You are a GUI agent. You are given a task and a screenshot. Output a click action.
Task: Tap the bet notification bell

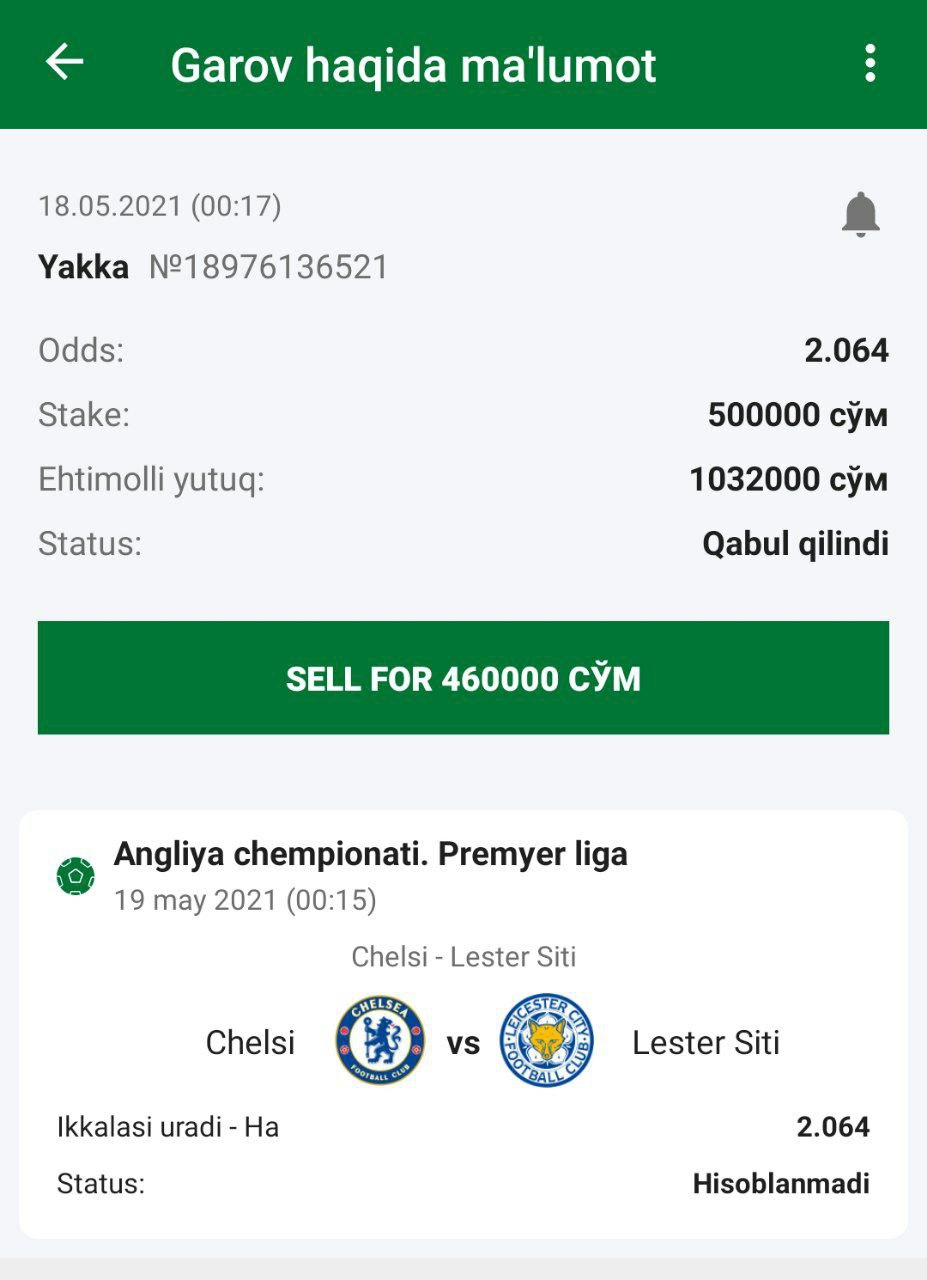(860, 215)
